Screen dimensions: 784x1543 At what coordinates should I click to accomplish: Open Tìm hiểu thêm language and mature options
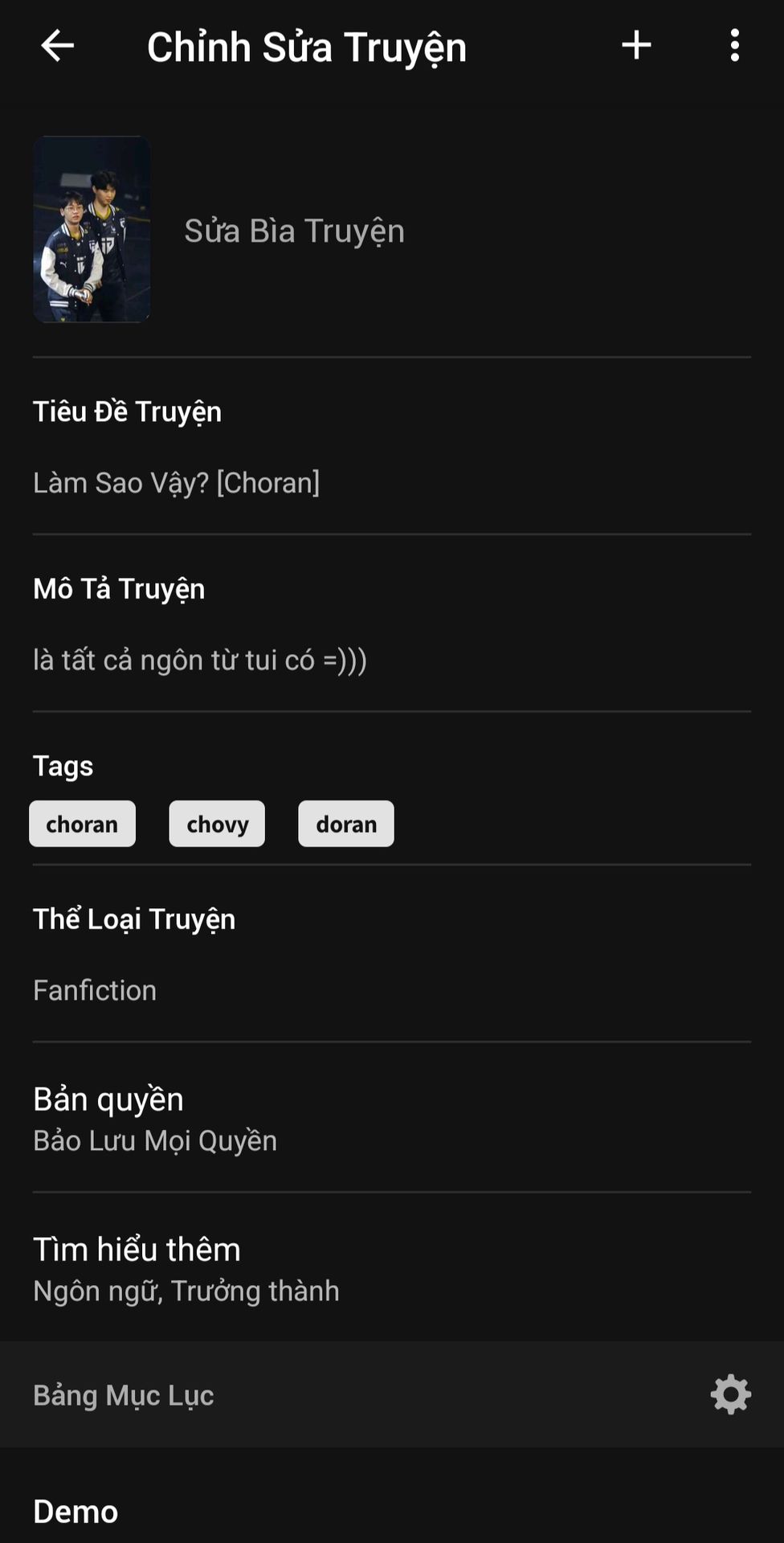[392, 1269]
